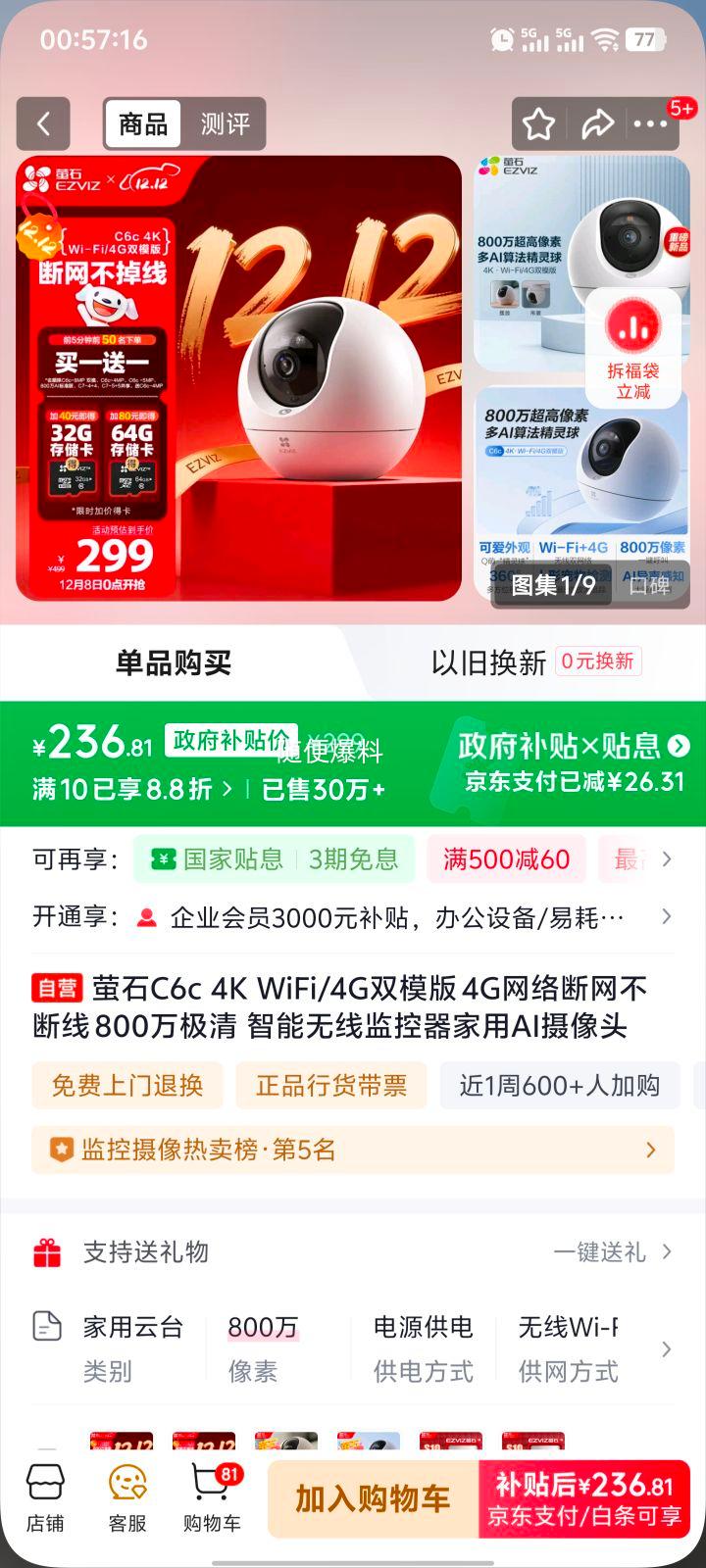Open the share icon
The height and width of the screenshot is (1568, 706).
[597, 124]
